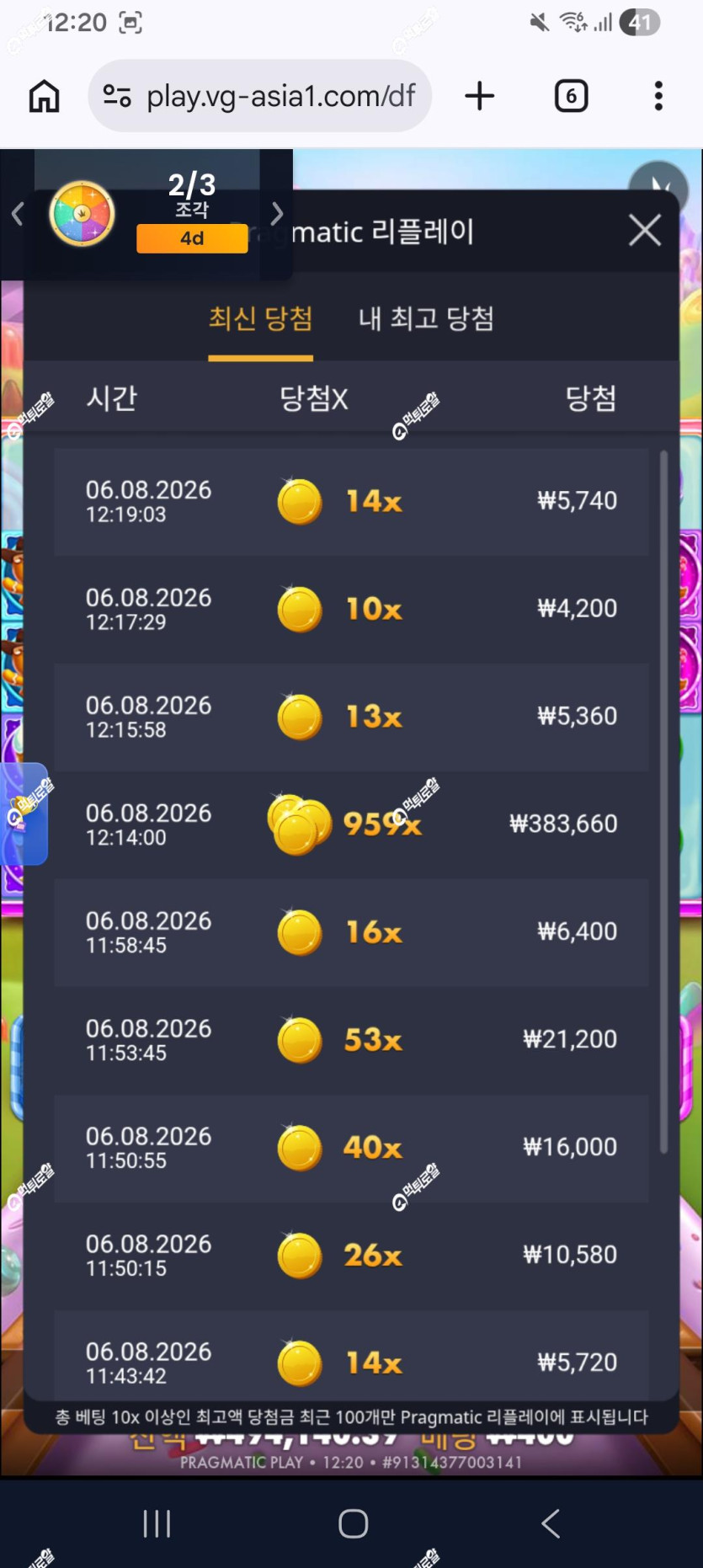Image resolution: width=703 pixels, height=1568 pixels.
Task: Open the 959x win replay
Action: 351,824
